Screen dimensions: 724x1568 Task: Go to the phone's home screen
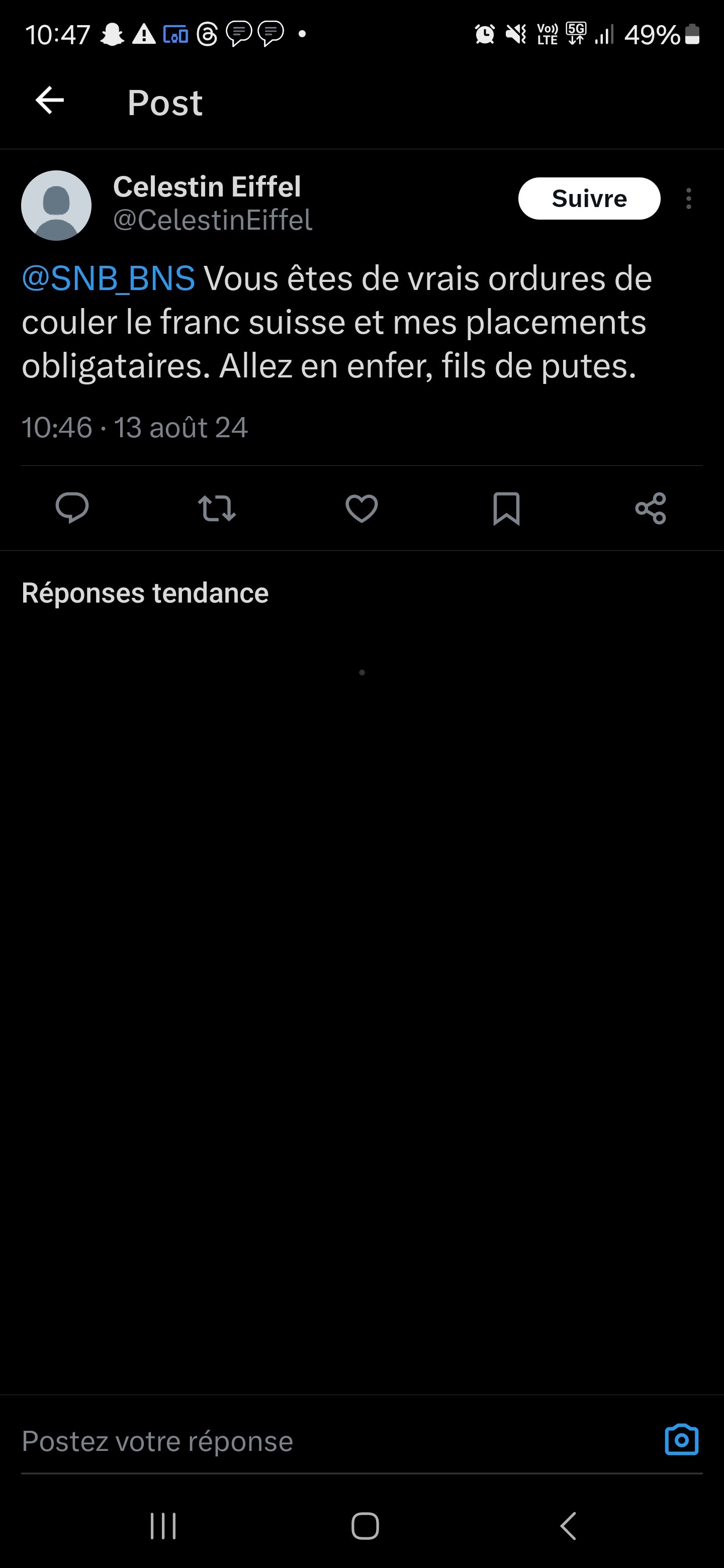point(365,1526)
